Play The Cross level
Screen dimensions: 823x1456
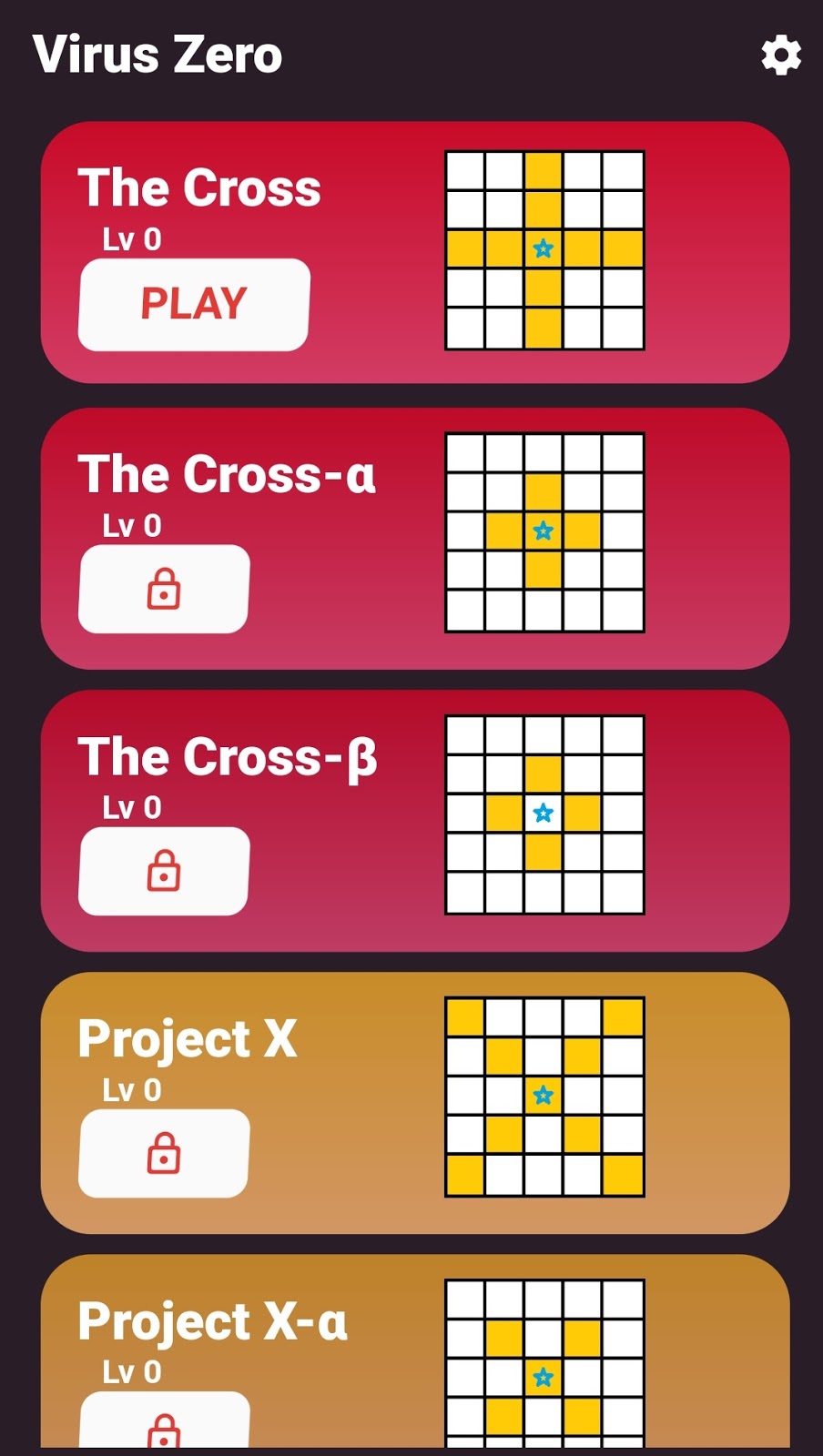[x=194, y=305]
